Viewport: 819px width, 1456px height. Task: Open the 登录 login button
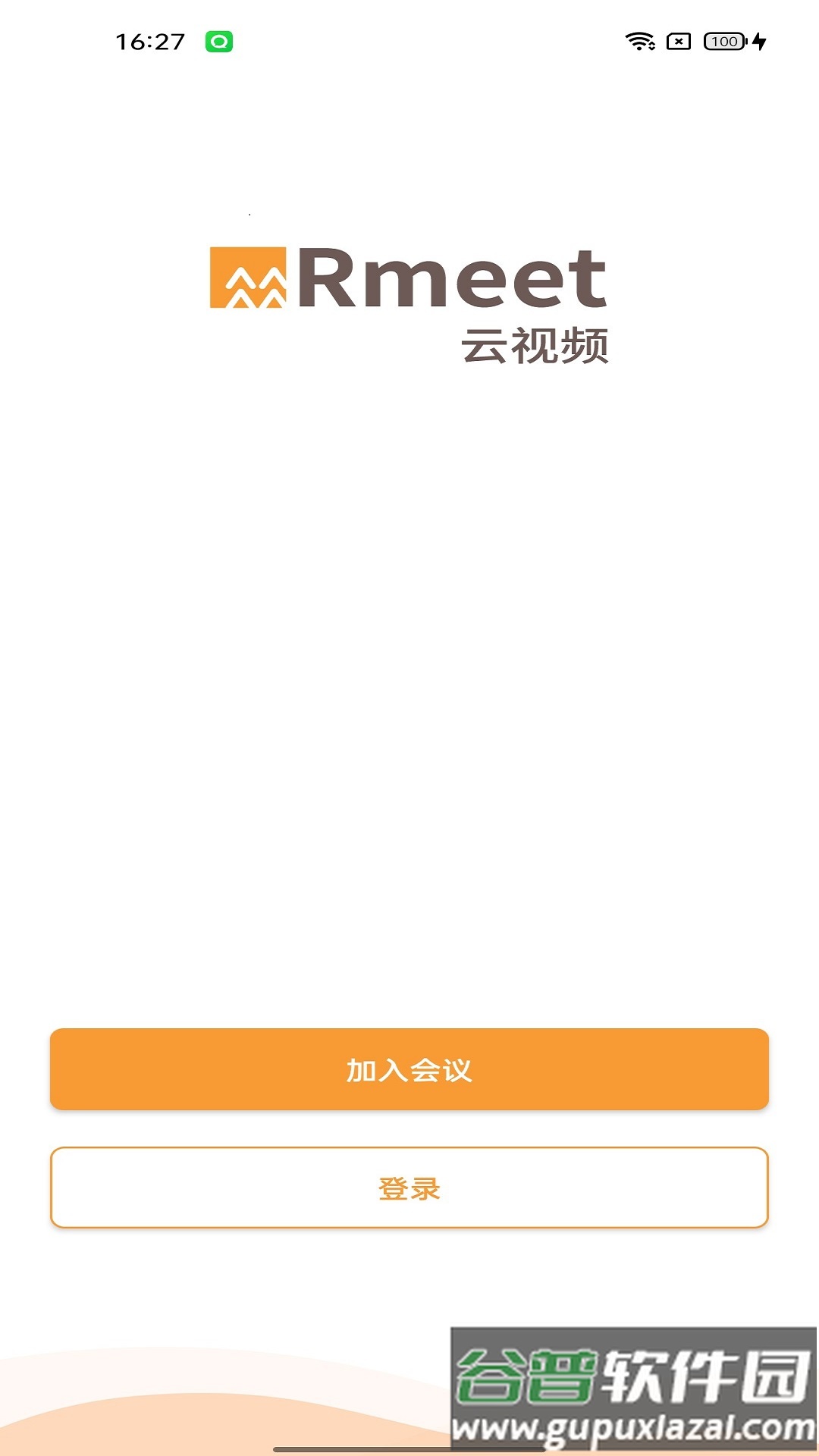(x=409, y=1188)
